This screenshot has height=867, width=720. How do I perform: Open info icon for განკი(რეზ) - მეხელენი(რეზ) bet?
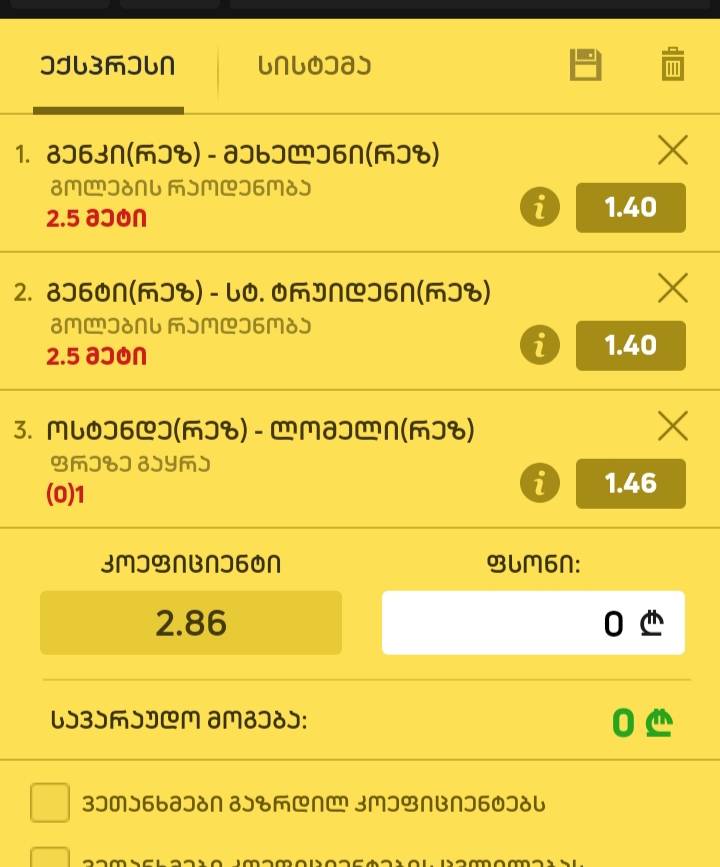[x=539, y=207]
